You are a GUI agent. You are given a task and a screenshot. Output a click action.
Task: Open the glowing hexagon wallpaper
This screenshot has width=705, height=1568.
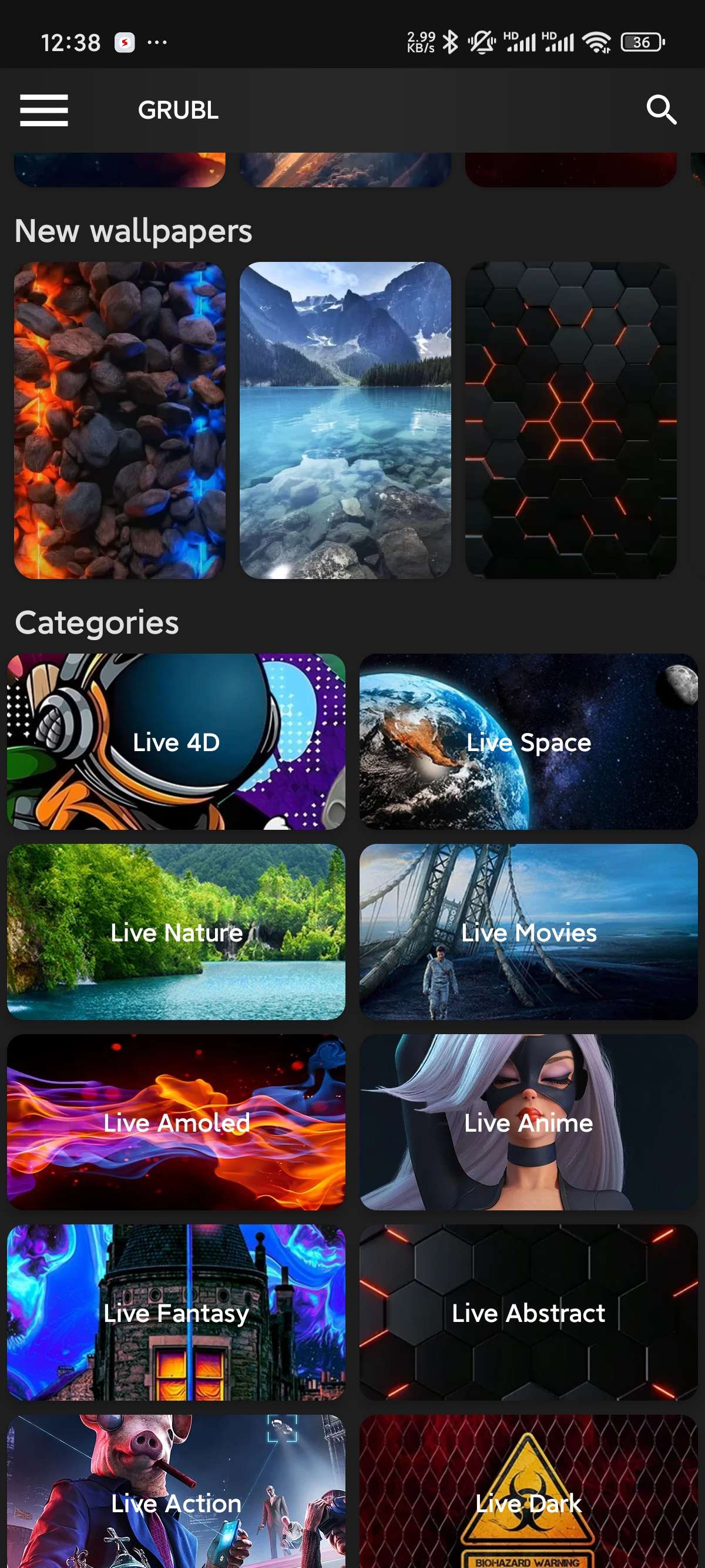pyautogui.click(x=570, y=420)
